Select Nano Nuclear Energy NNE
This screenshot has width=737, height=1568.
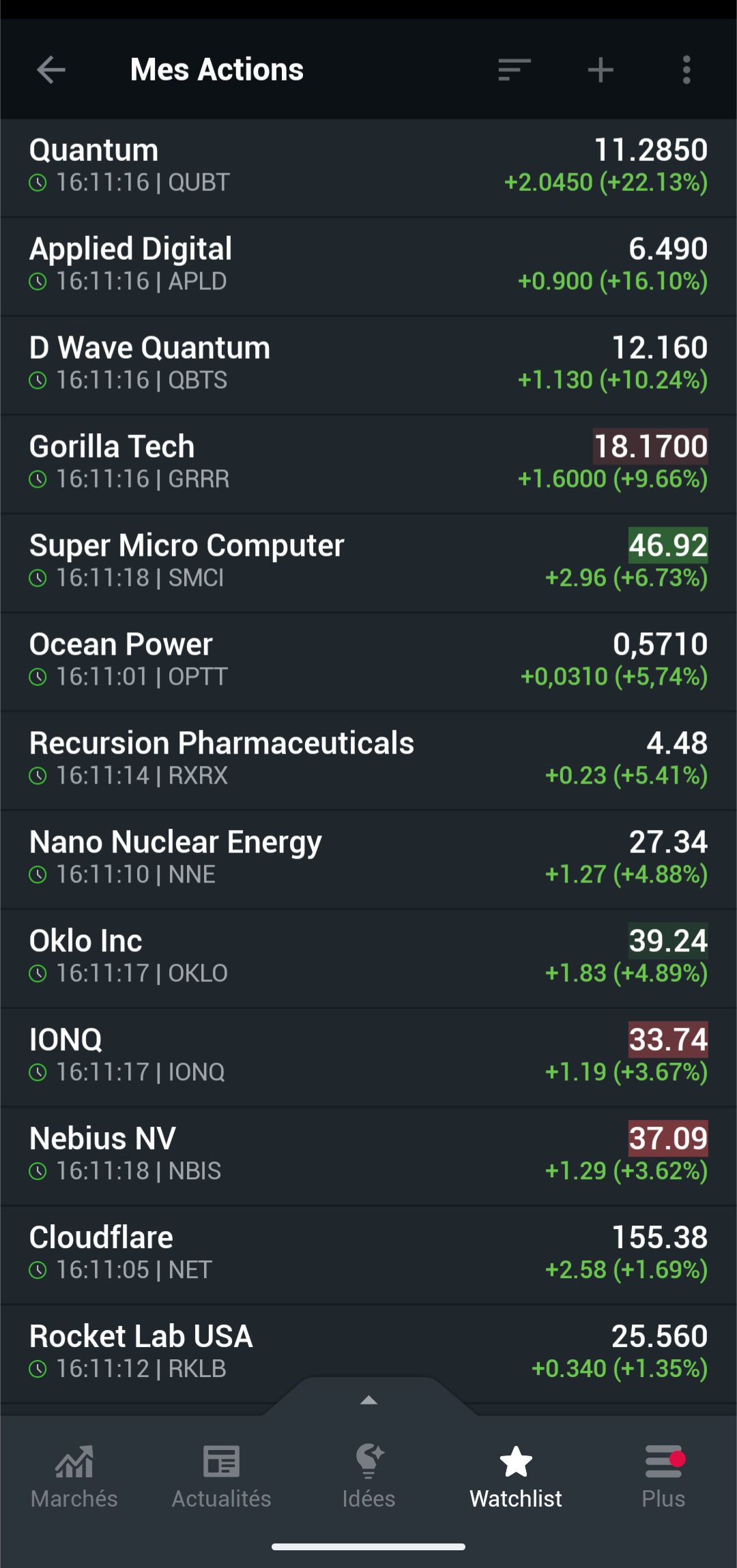pos(369,860)
